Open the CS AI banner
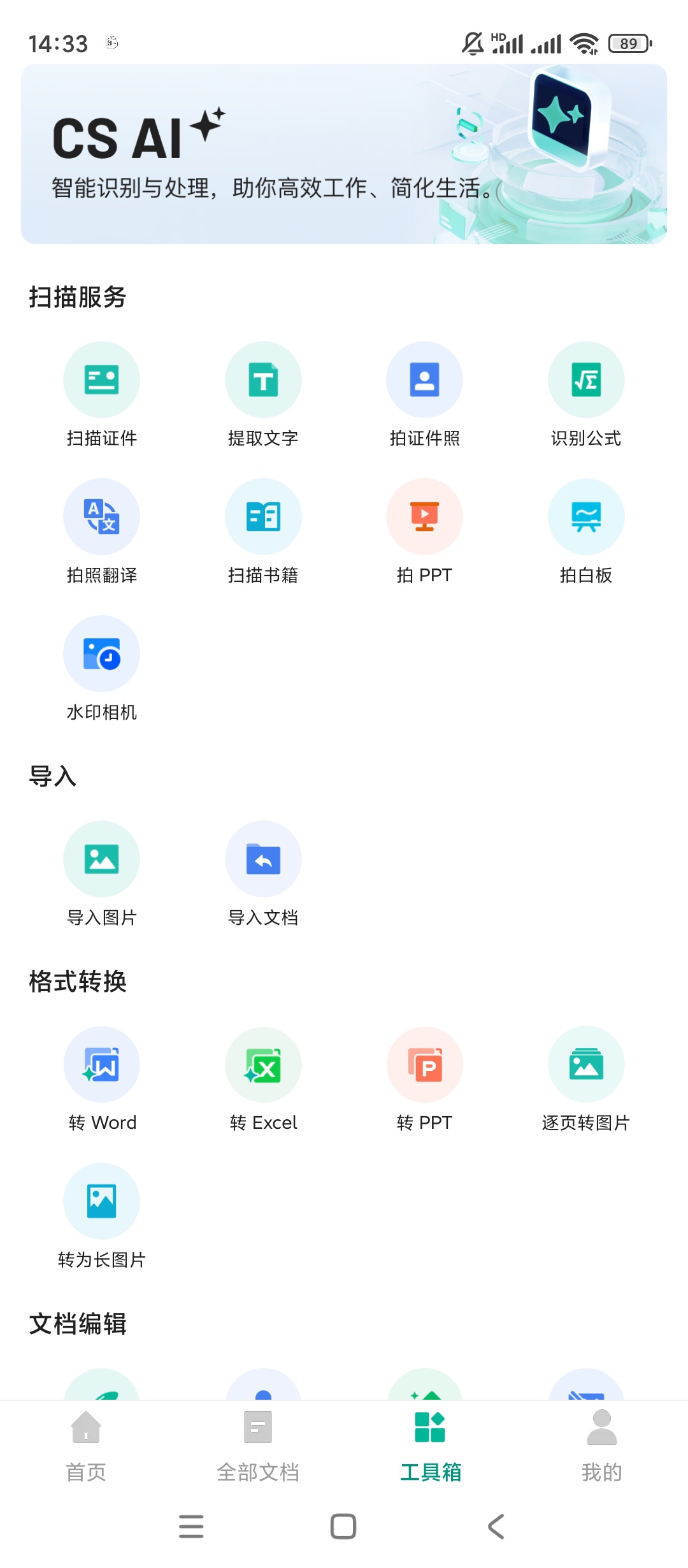Screen dimensions: 688x1568 pos(344,154)
